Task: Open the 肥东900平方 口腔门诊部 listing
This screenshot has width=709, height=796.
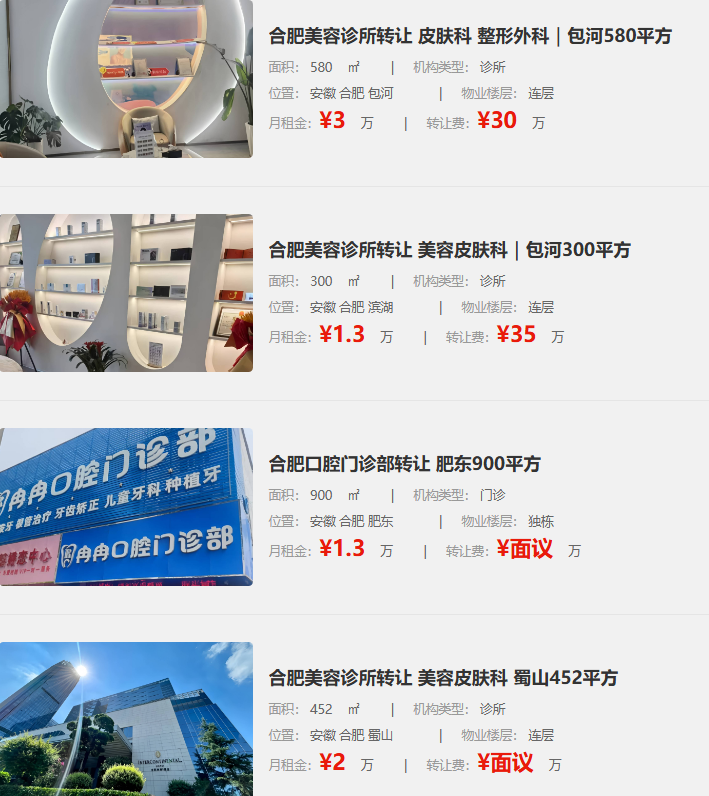Action: [404, 464]
